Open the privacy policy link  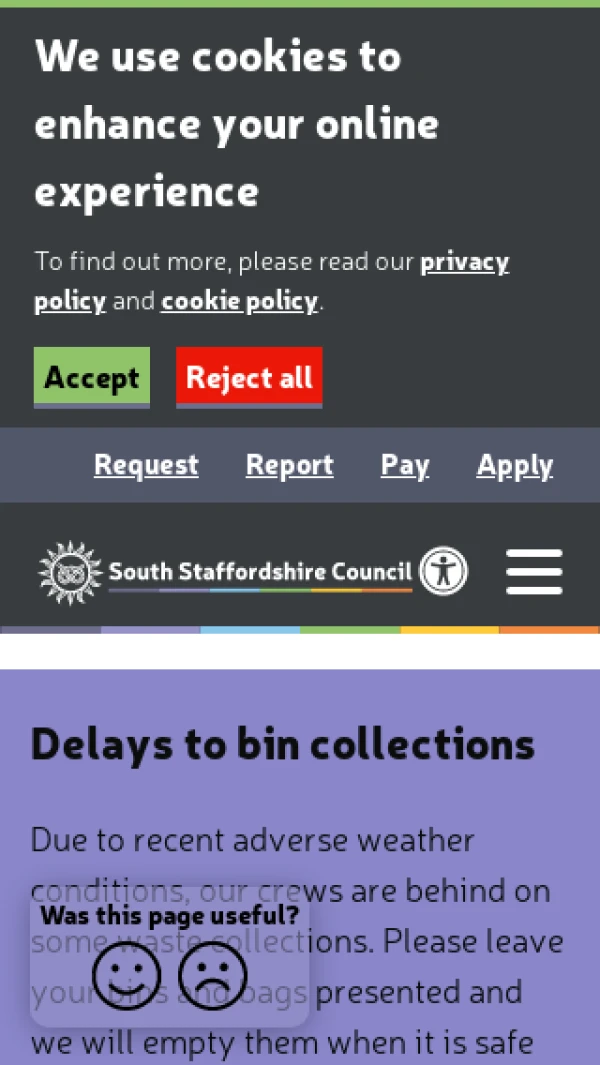point(464,262)
